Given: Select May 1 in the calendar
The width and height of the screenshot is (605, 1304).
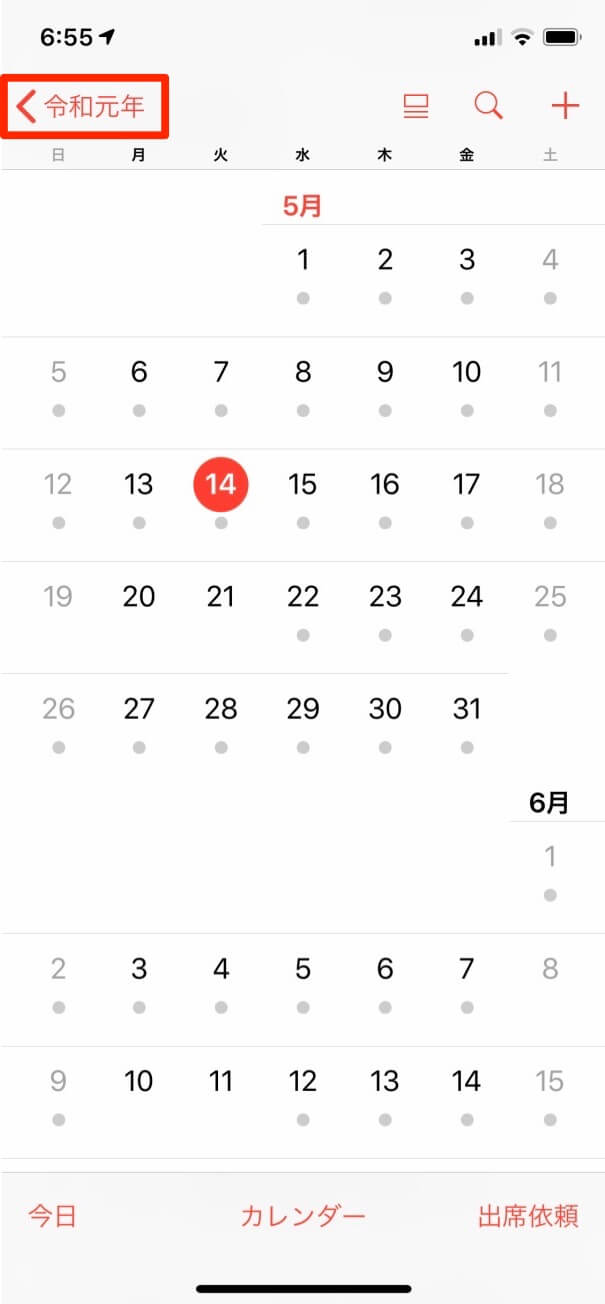Looking at the screenshot, I should click(303, 261).
